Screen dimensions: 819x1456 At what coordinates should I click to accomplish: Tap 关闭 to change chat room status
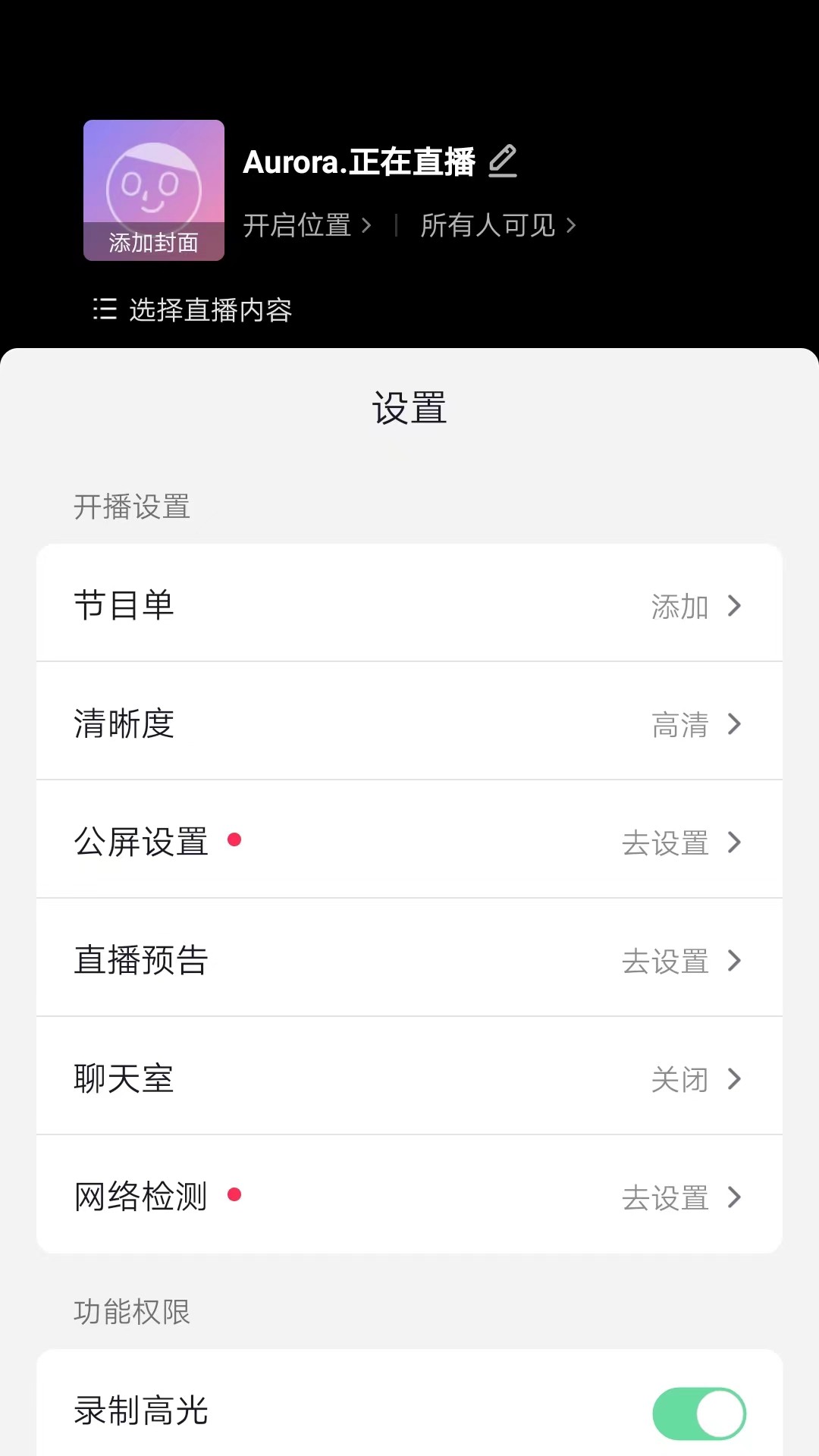click(679, 1079)
